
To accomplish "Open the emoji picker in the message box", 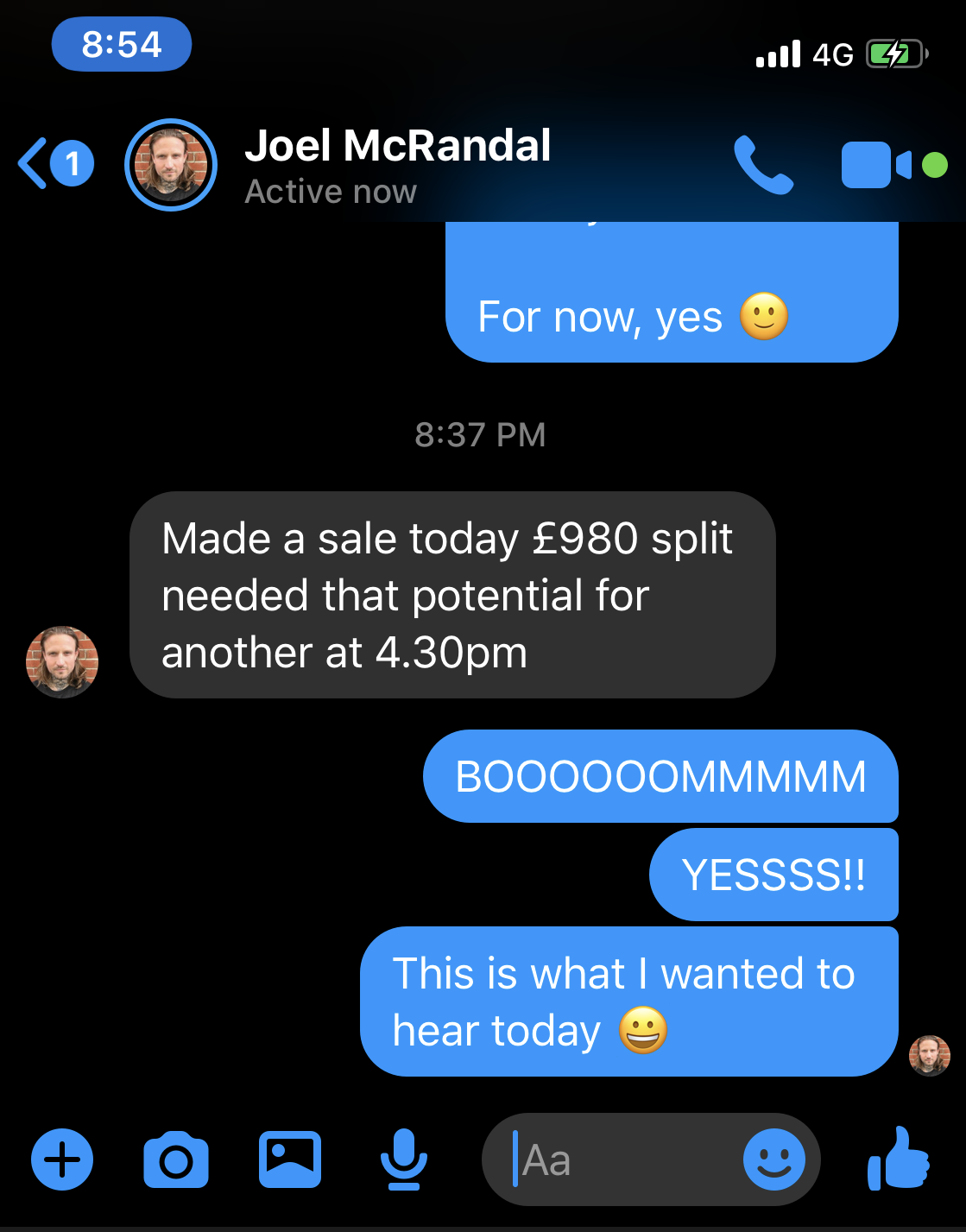I will (x=773, y=1159).
